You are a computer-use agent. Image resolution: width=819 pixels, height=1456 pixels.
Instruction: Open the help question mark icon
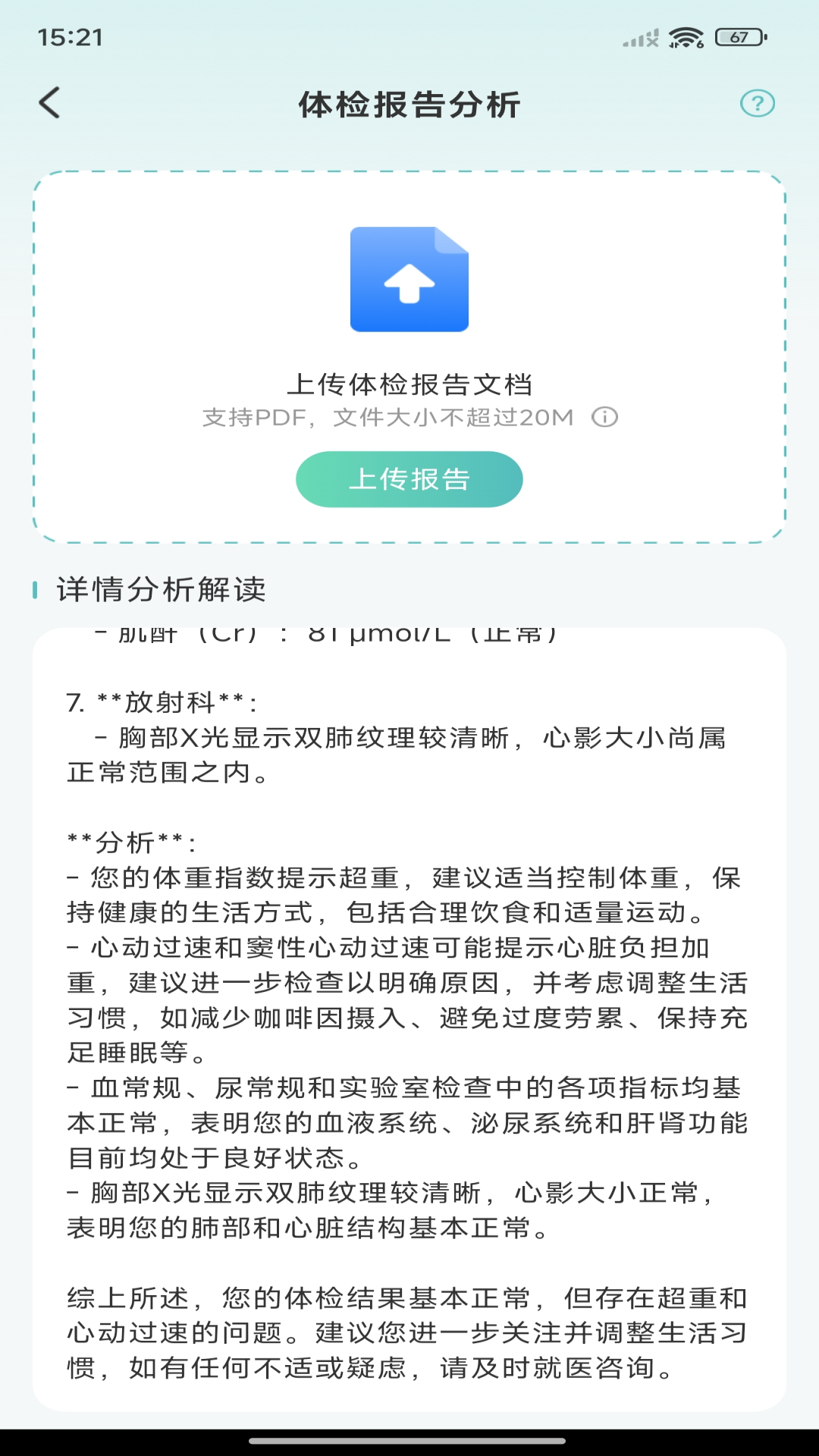point(757,103)
